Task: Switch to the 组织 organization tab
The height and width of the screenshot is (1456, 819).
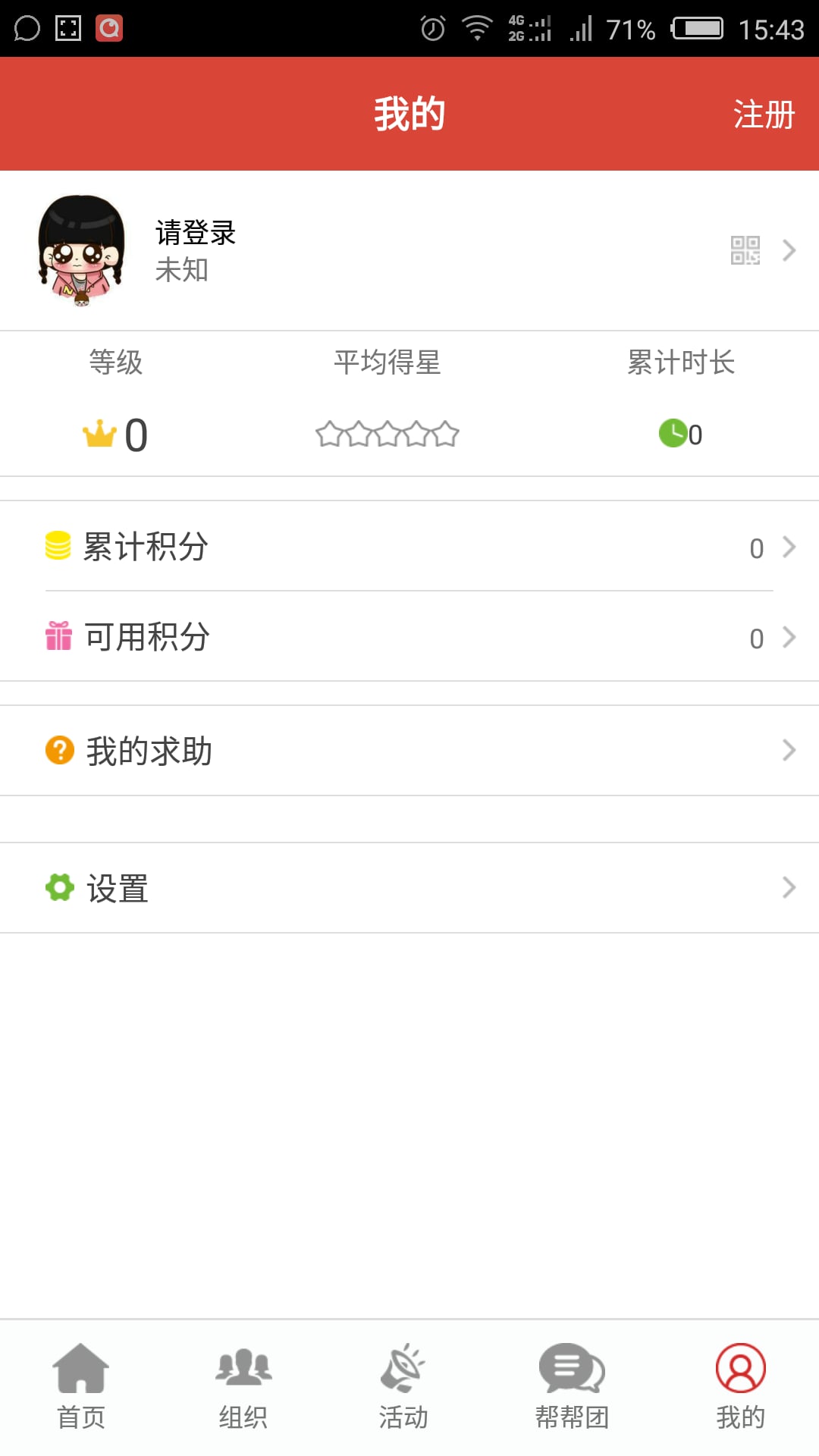Action: (x=243, y=1386)
